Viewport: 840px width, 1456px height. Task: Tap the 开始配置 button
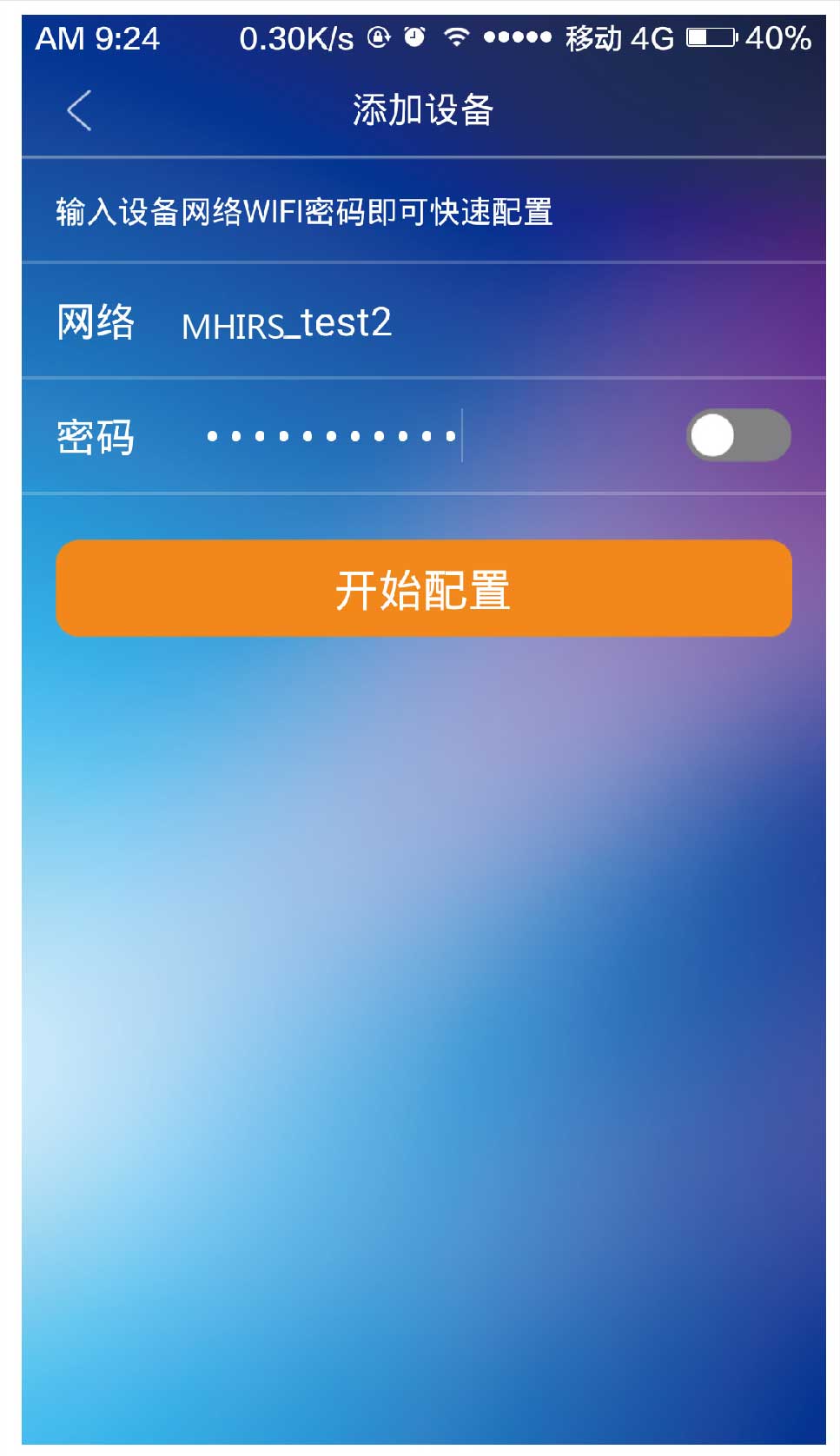(424, 589)
